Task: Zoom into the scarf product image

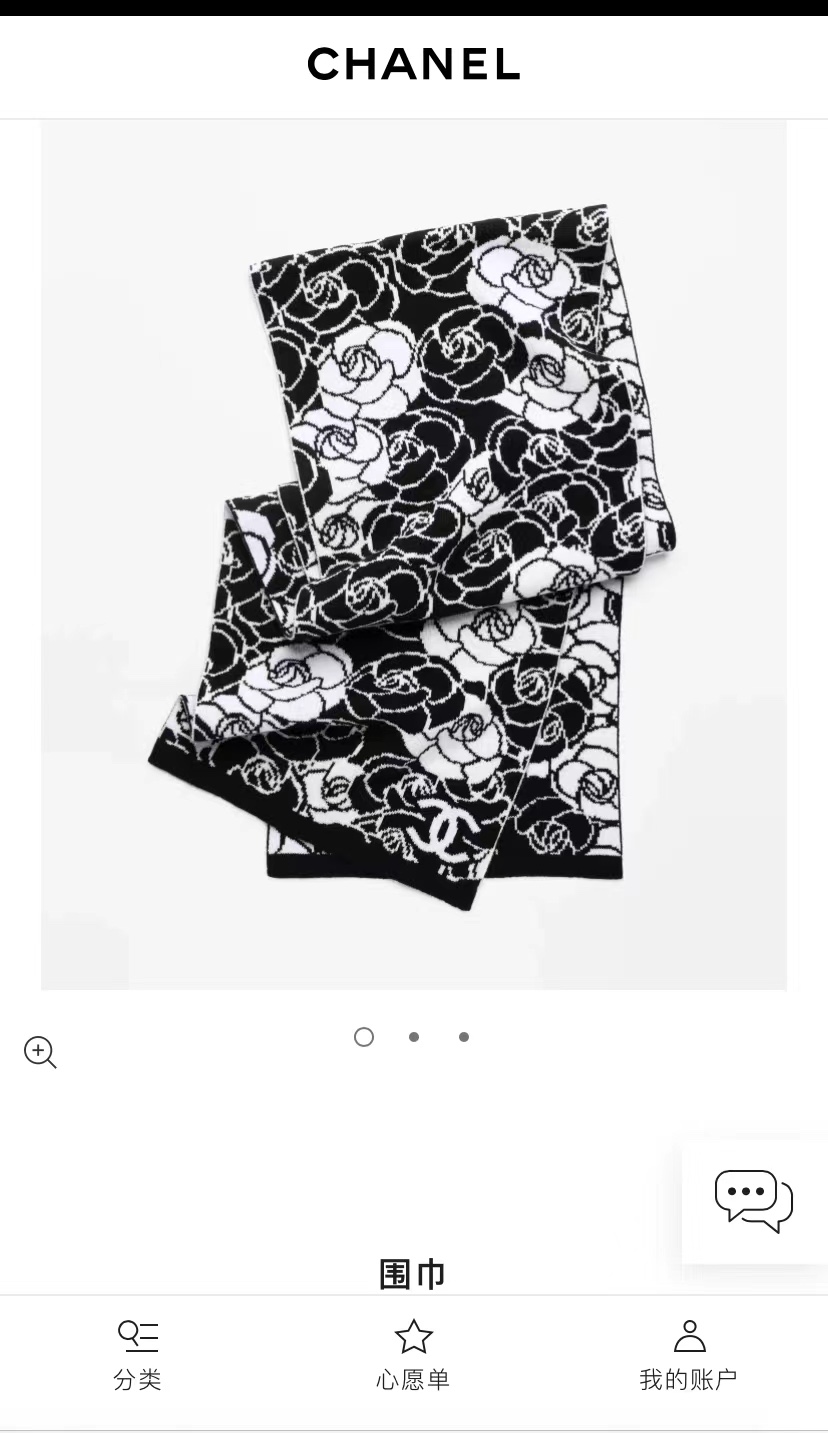Action: coord(40,1052)
